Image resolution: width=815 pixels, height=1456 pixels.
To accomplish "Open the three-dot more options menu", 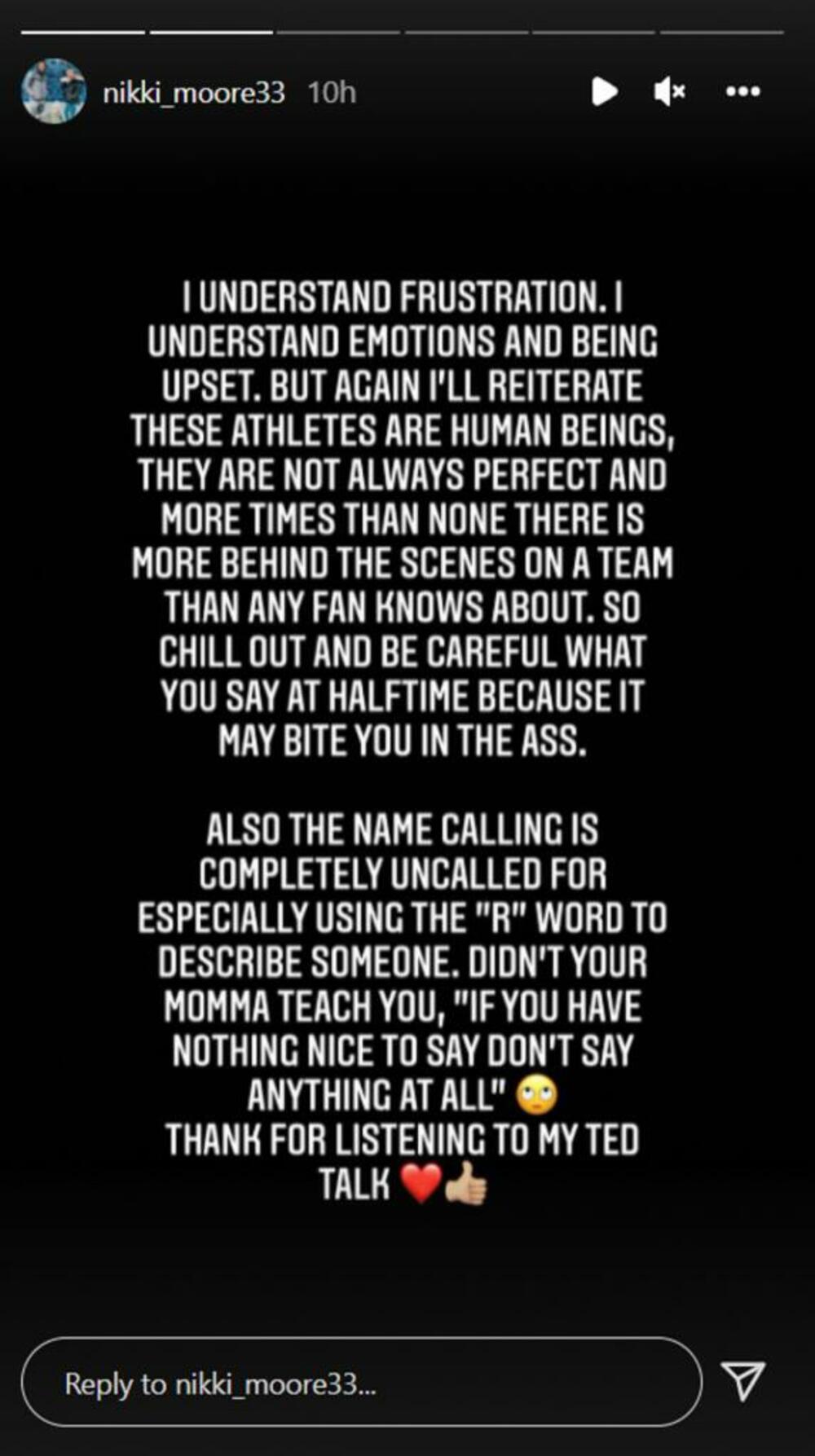I will 742,91.
